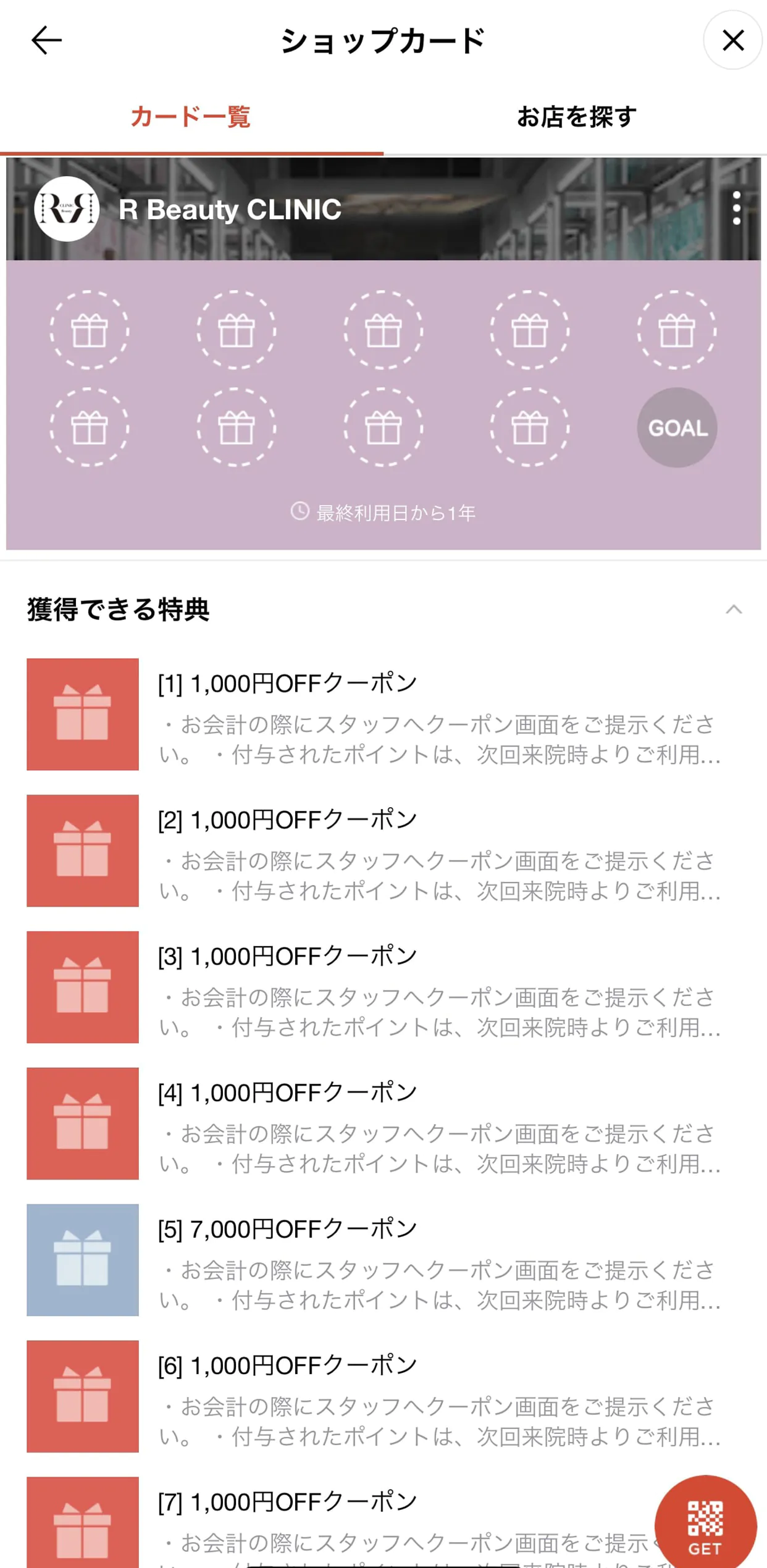Open the [5] 7,000円OFF coupon reward
The width and height of the screenshot is (767, 1568).
pos(383,1260)
